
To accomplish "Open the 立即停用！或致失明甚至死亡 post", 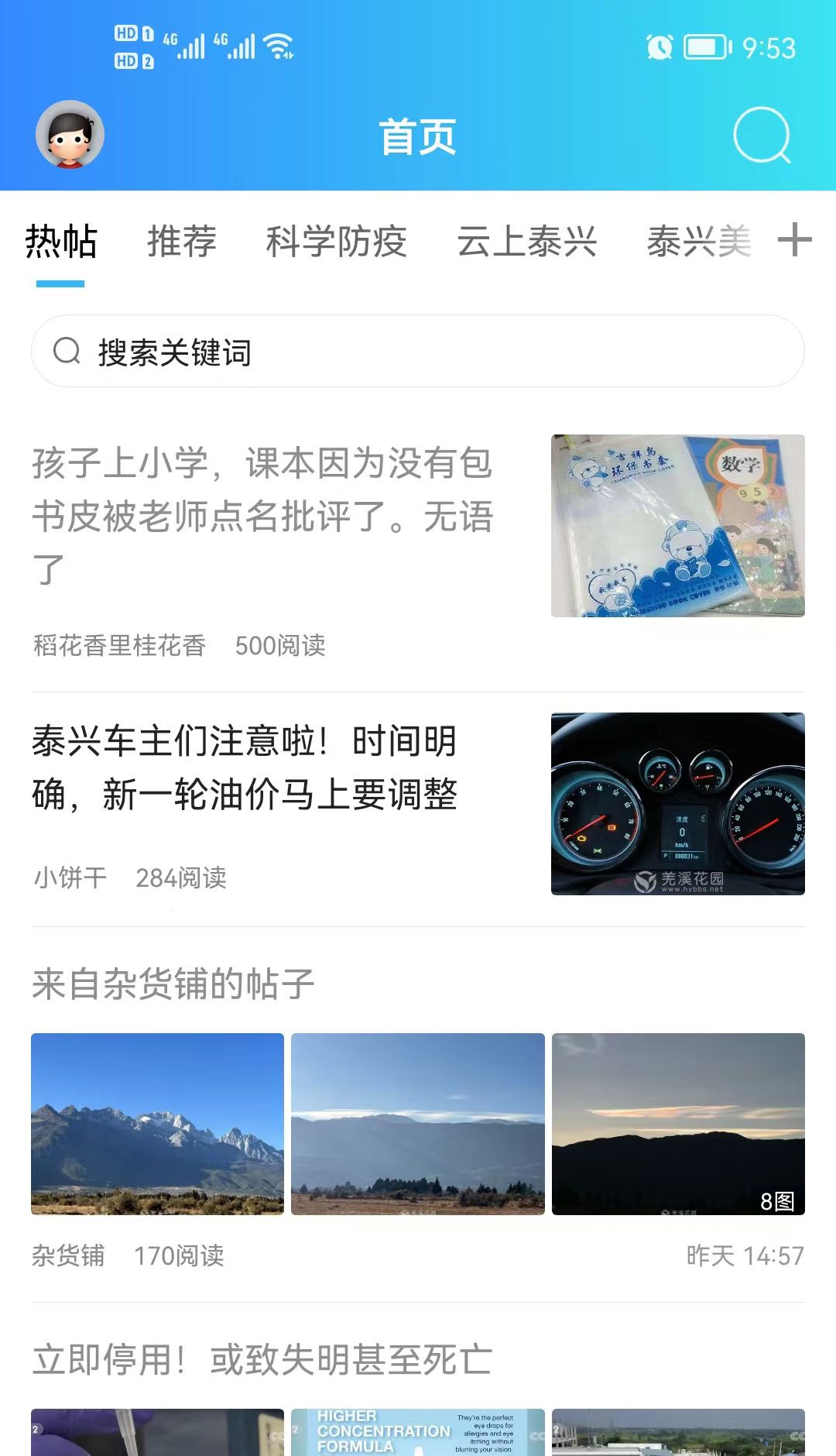I will click(262, 1360).
